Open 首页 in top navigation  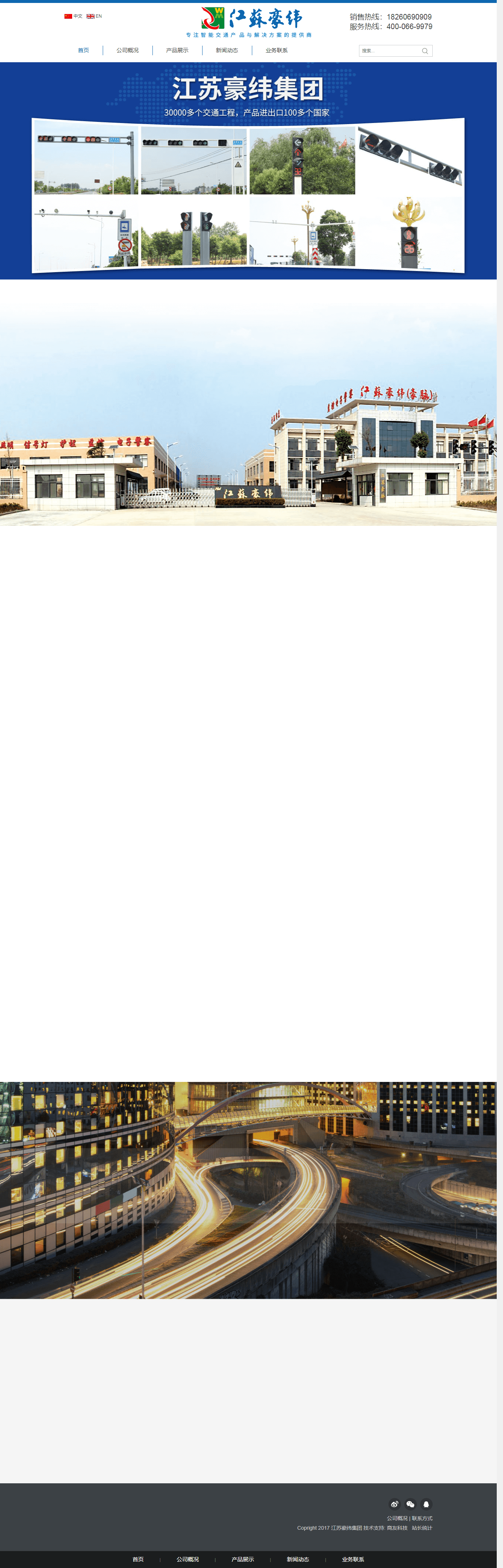84,50
